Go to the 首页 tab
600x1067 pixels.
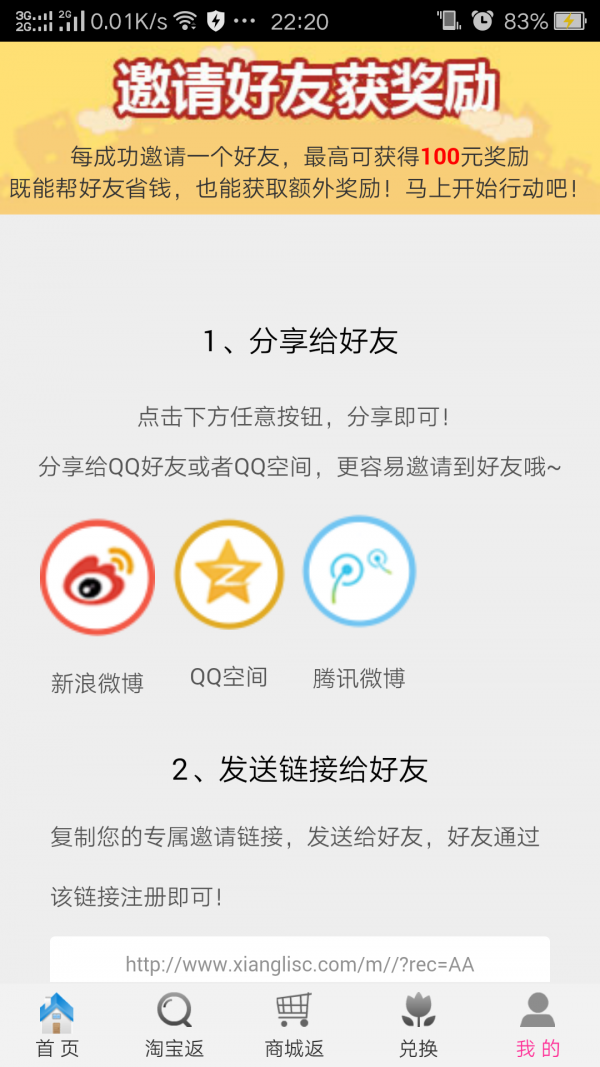click(x=57, y=1026)
